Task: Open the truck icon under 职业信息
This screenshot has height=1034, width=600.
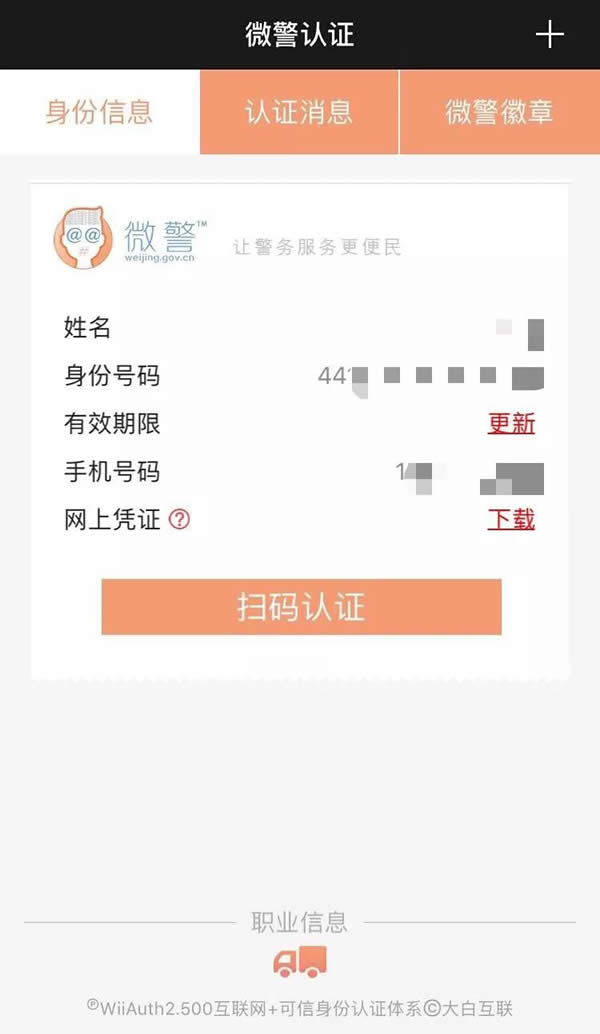Action: tap(300, 962)
